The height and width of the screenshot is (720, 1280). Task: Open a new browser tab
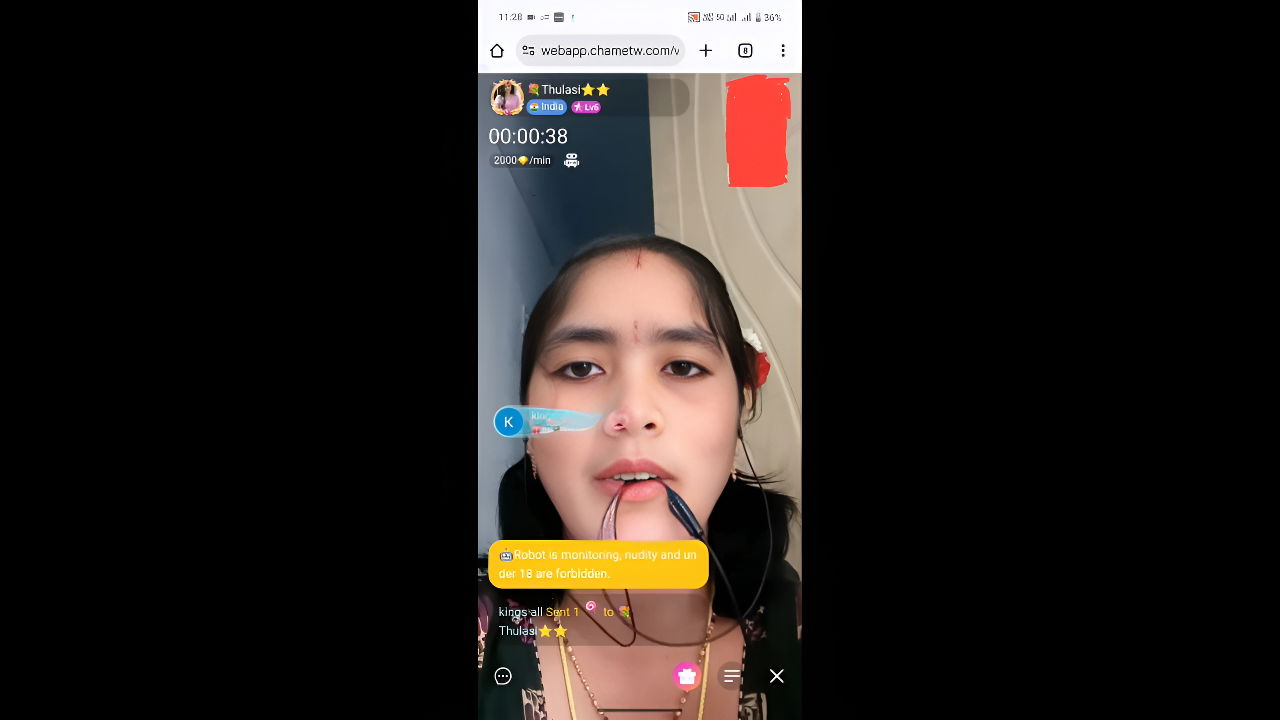pos(706,51)
